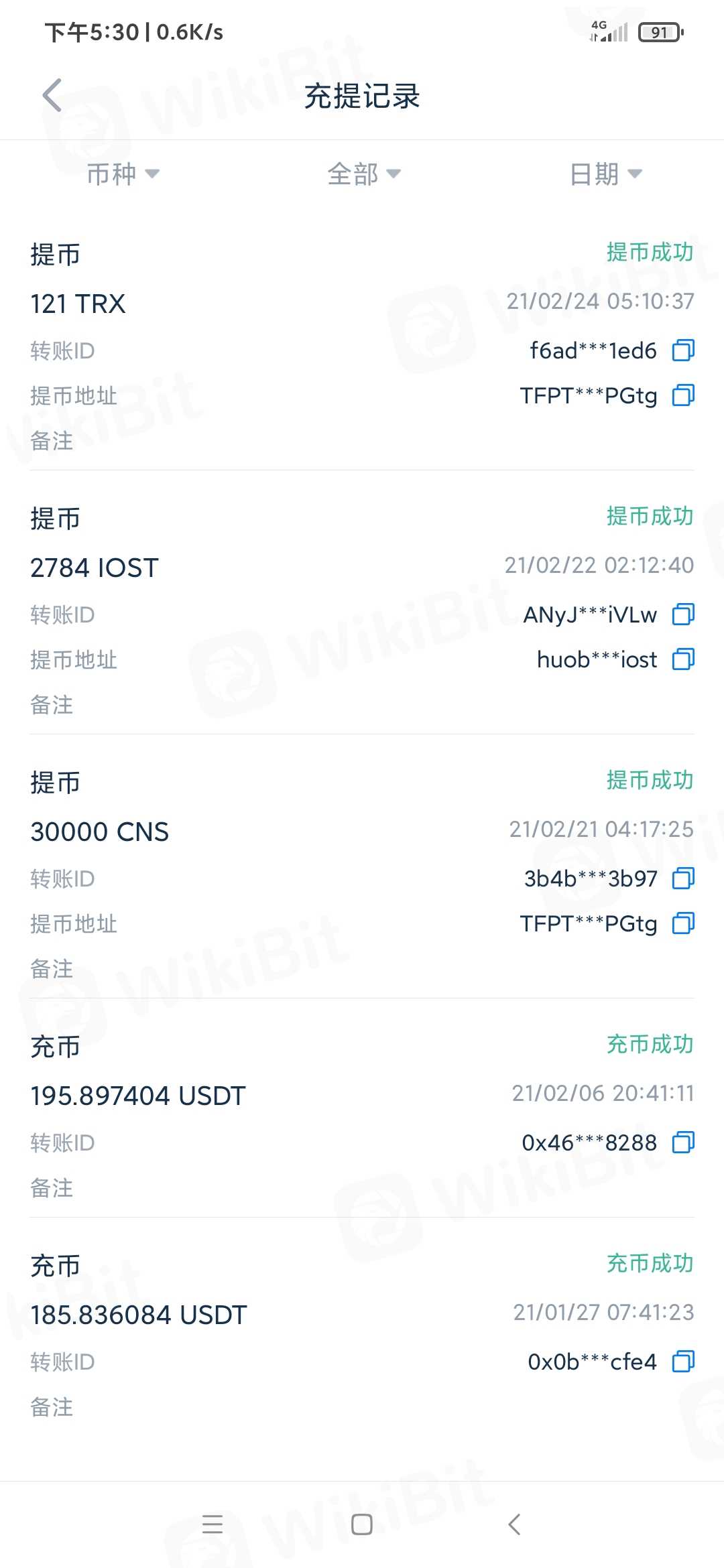Copy transfer ID f6ad***1ed6
The height and width of the screenshot is (1568, 724).
[x=683, y=350]
